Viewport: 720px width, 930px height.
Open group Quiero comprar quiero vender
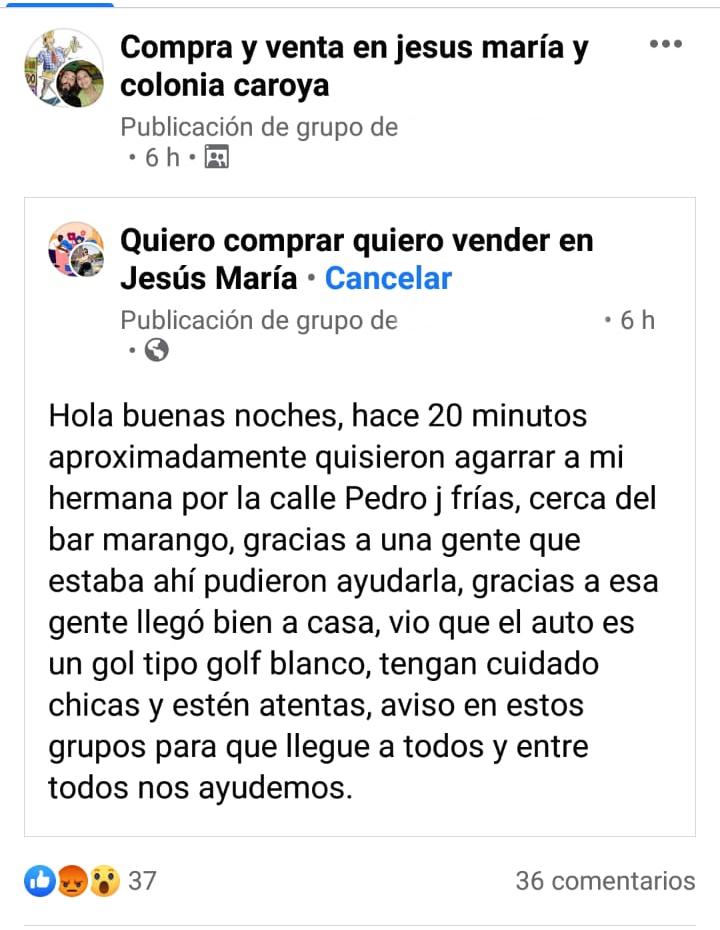click(x=356, y=241)
